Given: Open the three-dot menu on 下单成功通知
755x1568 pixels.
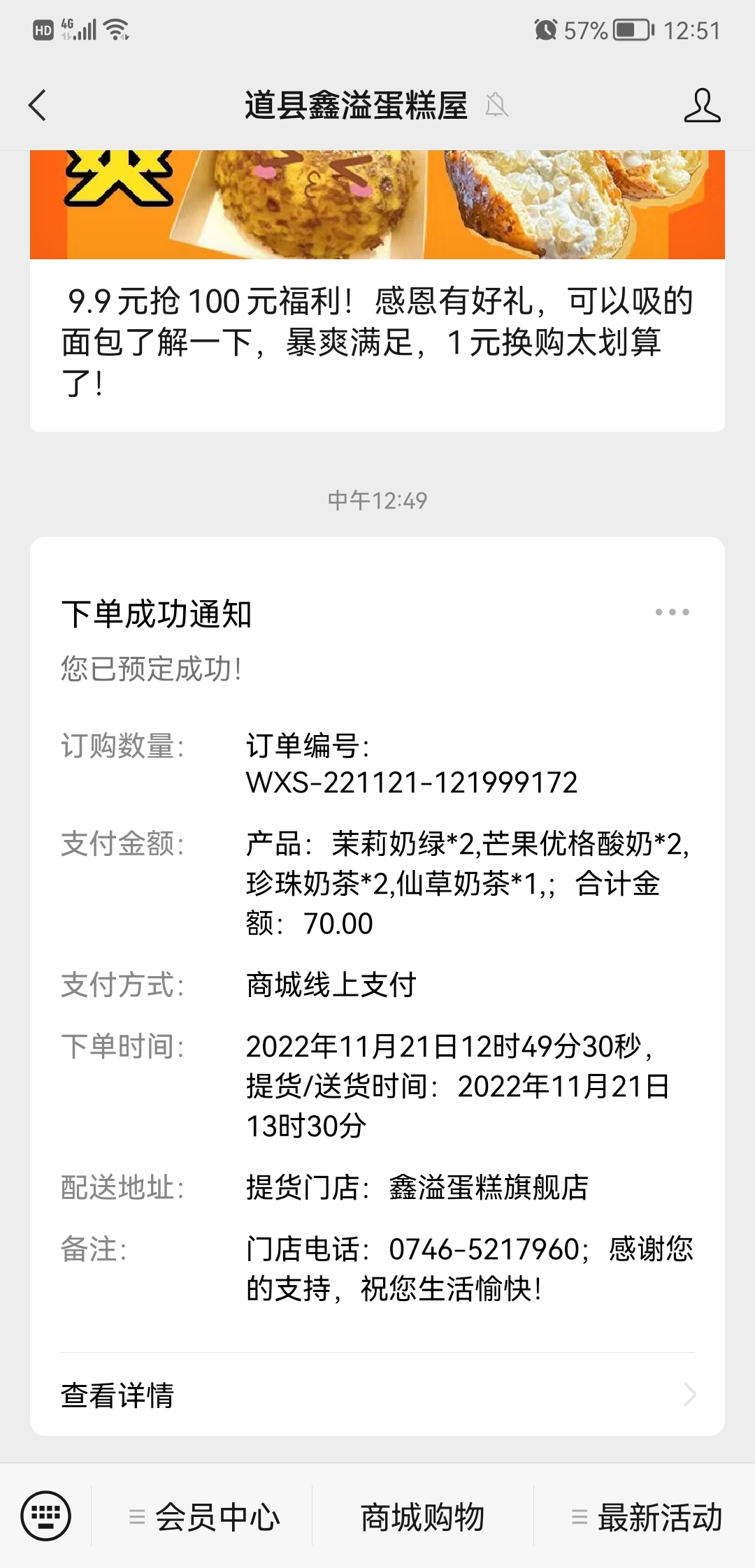Looking at the screenshot, I should tap(672, 612).
